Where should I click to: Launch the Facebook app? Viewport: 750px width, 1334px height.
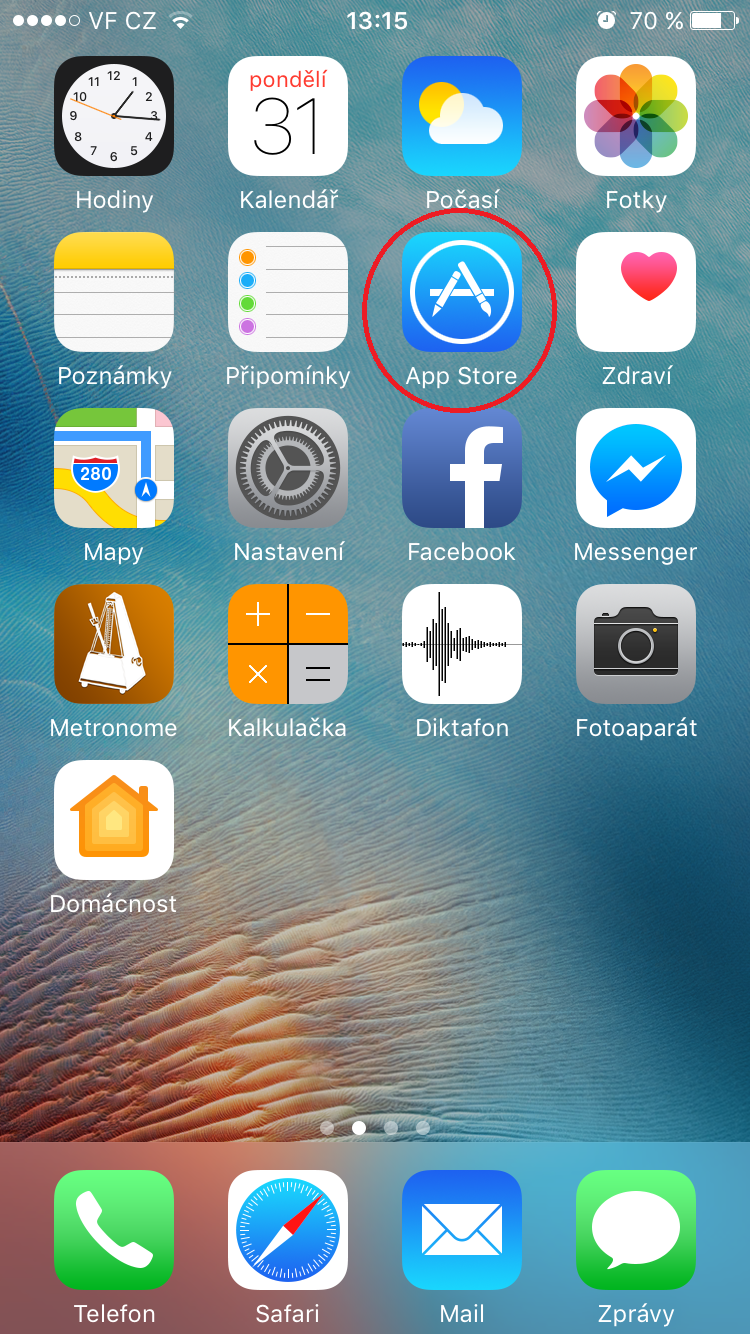click(461, 468)
